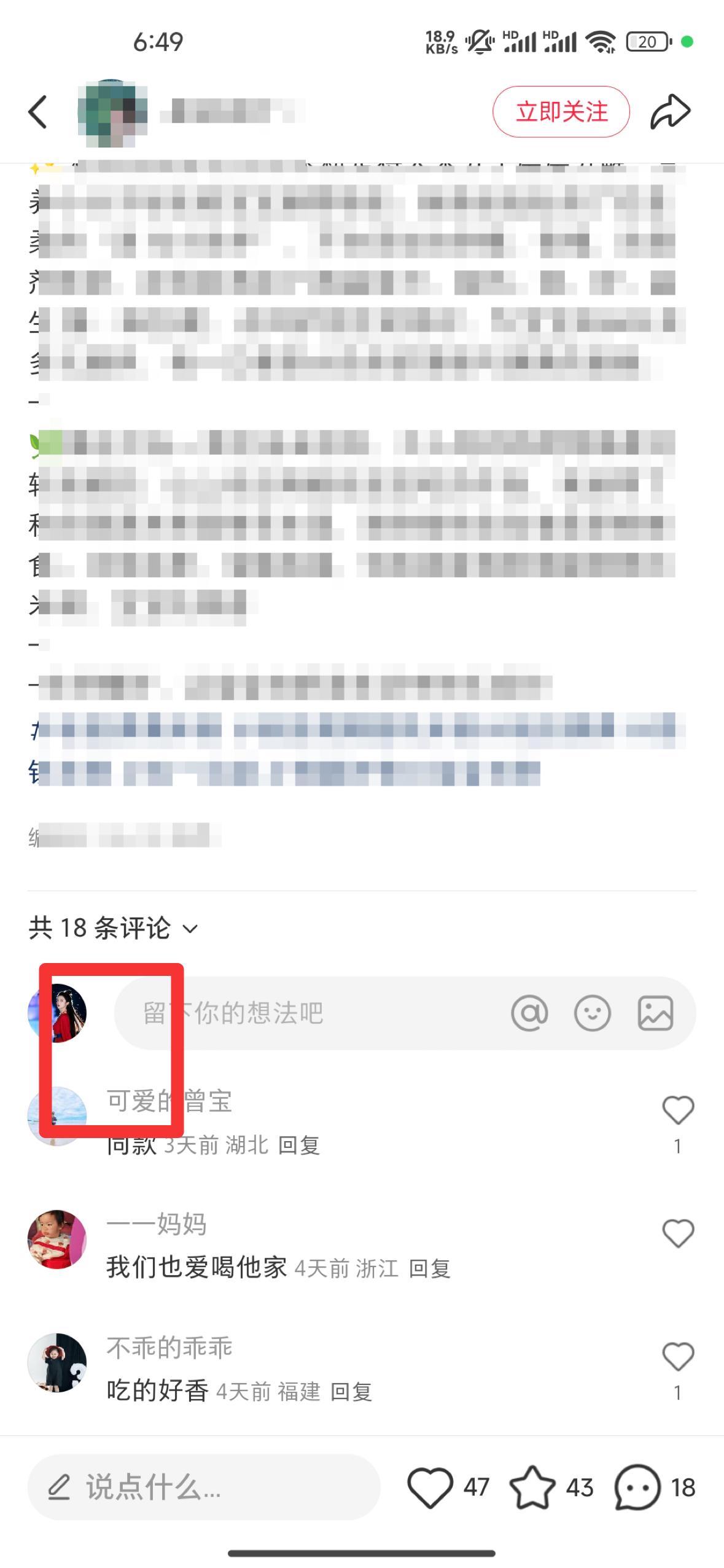The width and height of the screenshot is (724, 1568).
Task: Expand the 共 18 条评论 sort dropdown
Action: click(x=114, y=928)
